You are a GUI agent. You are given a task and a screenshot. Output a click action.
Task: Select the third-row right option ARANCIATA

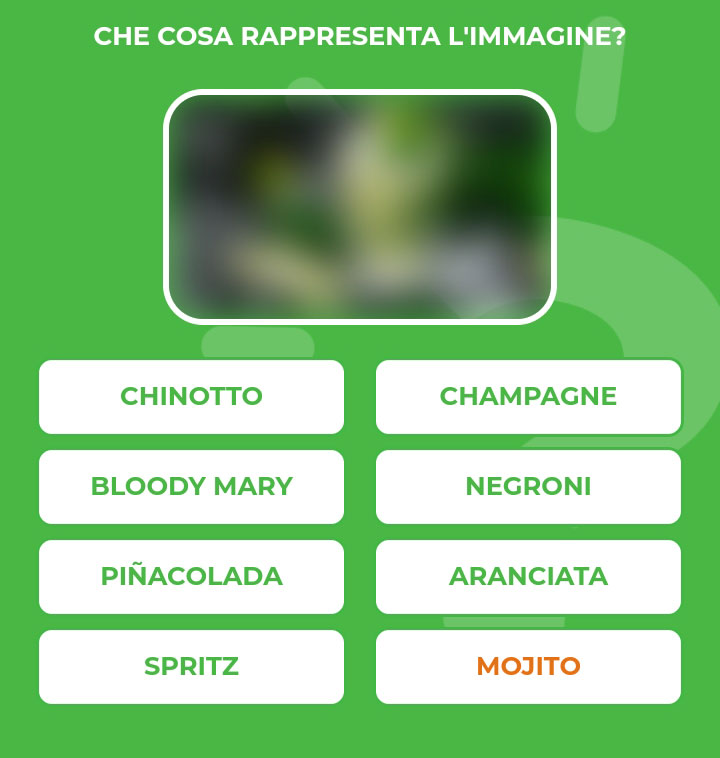[528, 576]
